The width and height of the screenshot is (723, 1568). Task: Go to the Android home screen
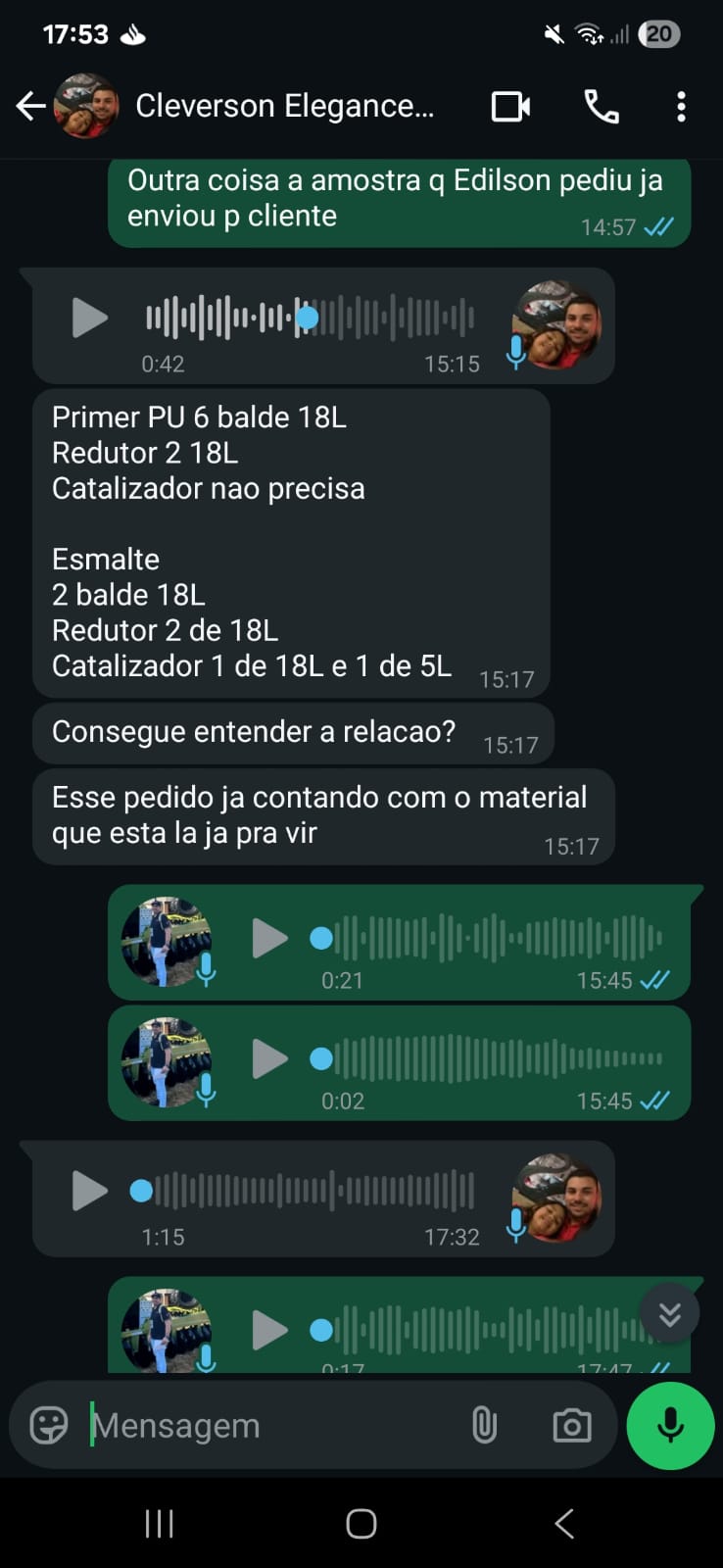361,1523
